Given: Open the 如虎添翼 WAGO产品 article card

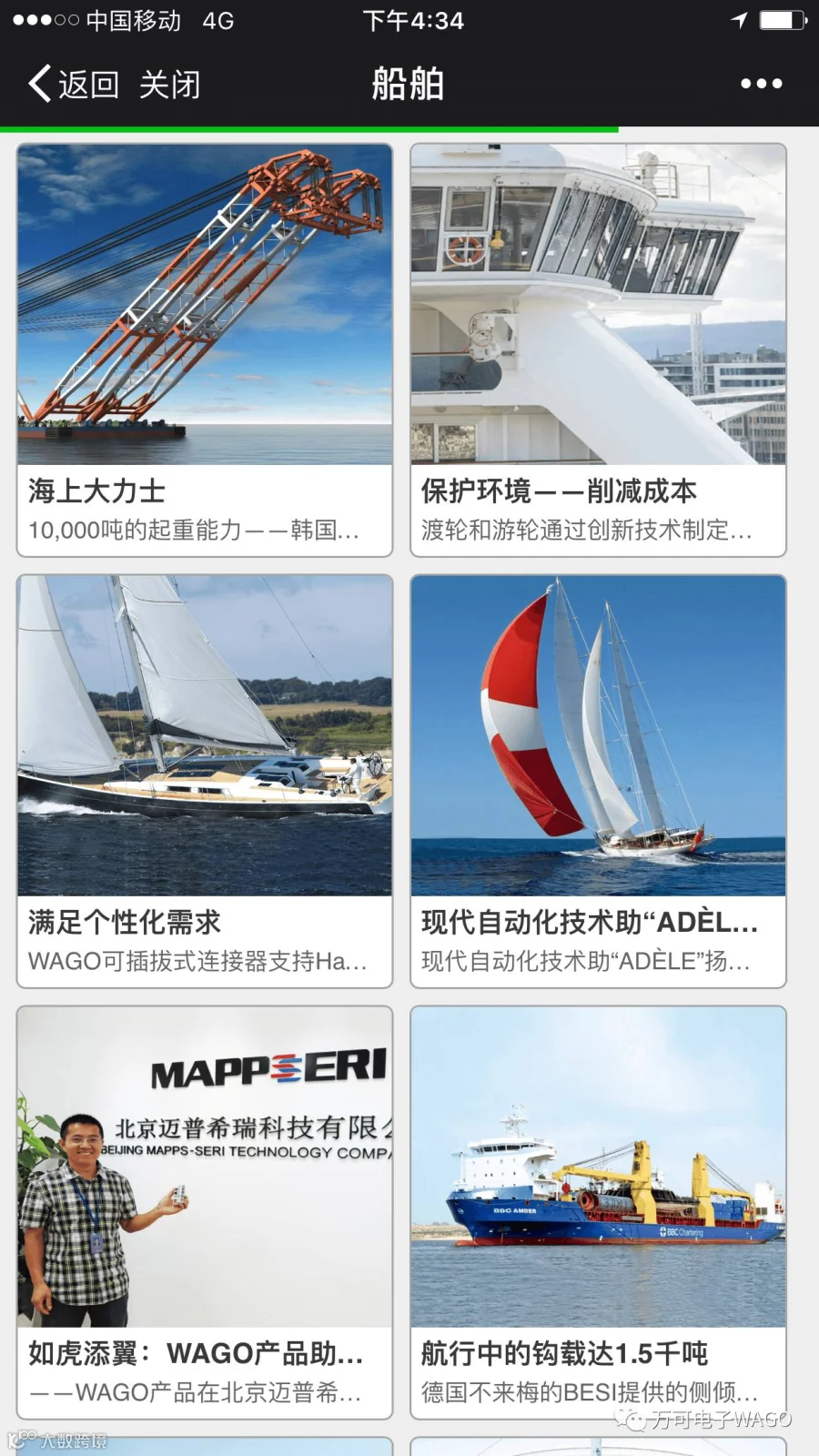Looking at the screenshot, I should pos(205,1212).
